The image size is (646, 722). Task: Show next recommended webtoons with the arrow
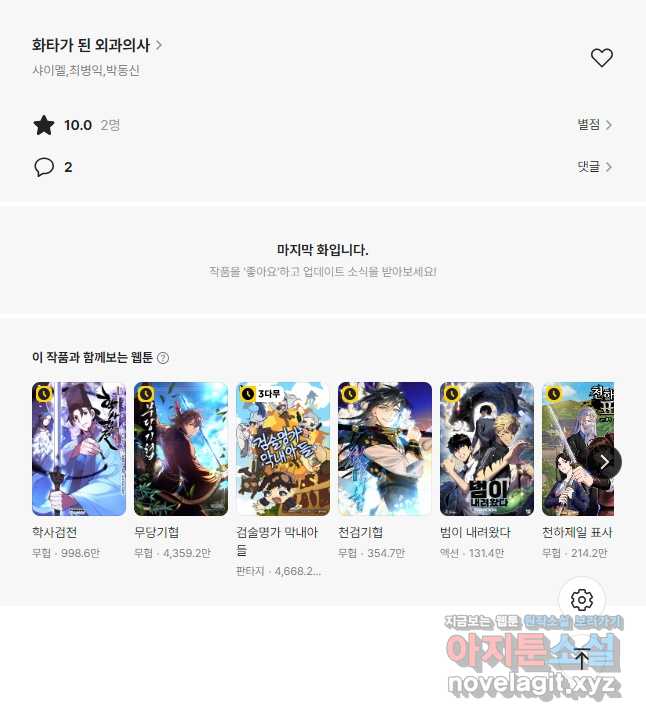604,462
